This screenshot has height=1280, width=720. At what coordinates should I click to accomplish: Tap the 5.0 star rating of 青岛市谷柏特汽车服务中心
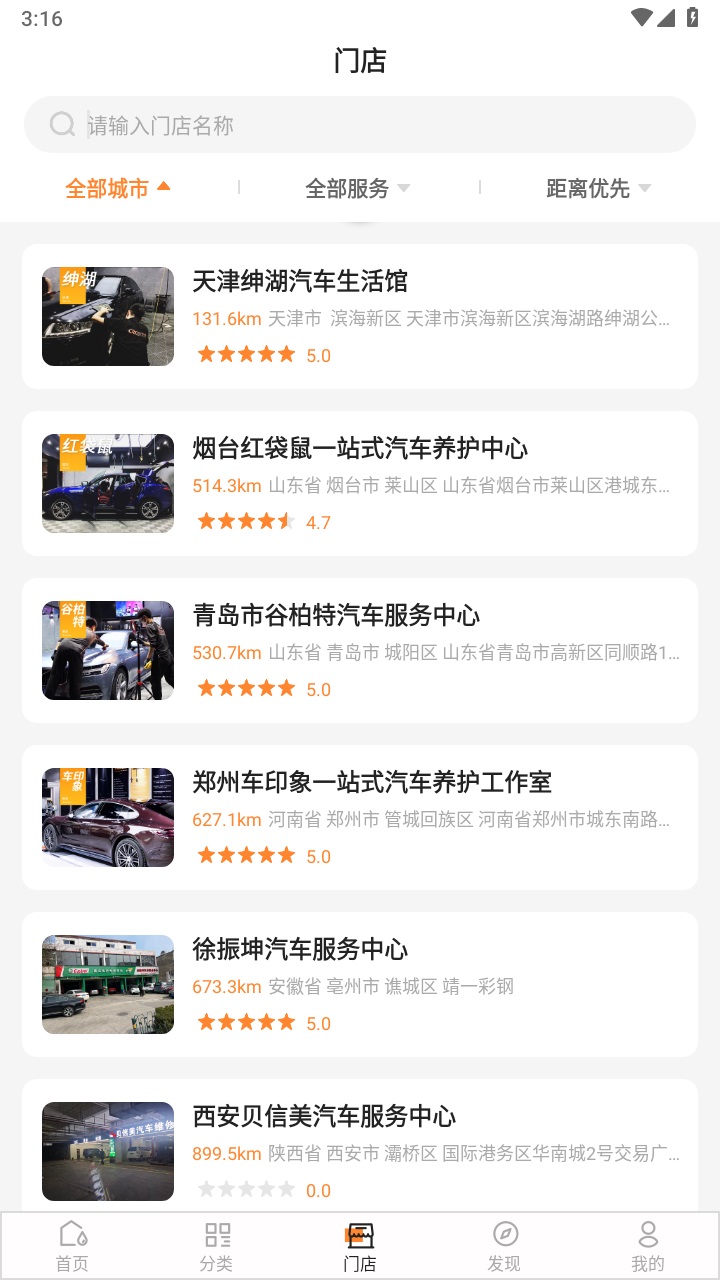click(246, 687)
